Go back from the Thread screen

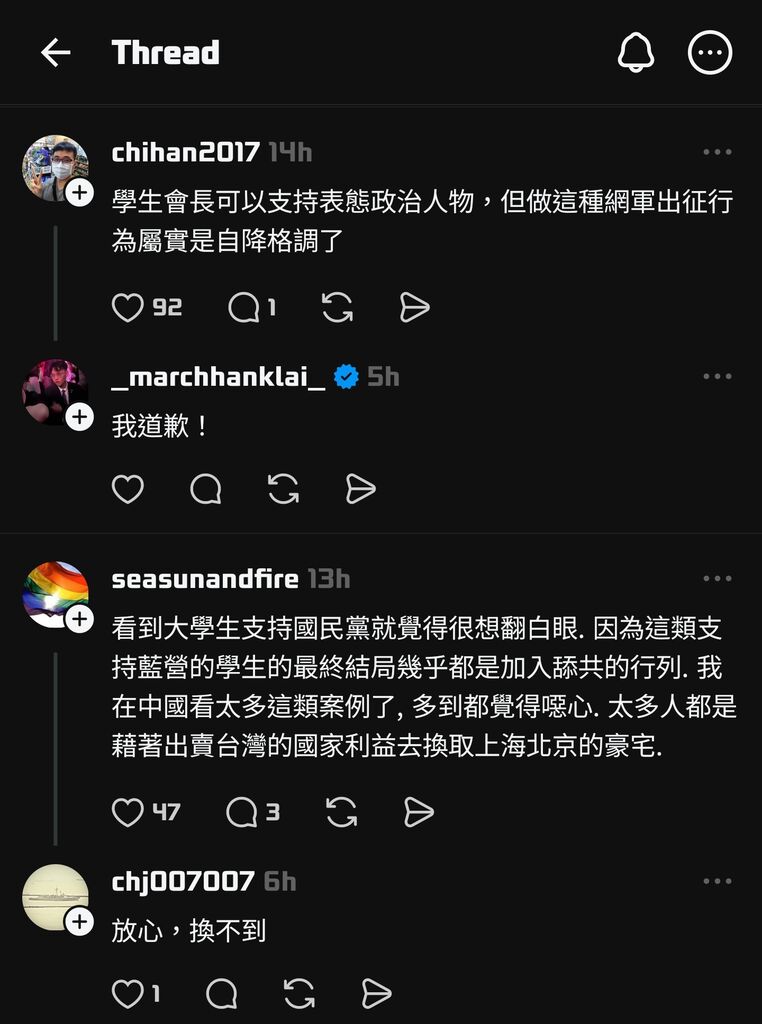[56, 53]
